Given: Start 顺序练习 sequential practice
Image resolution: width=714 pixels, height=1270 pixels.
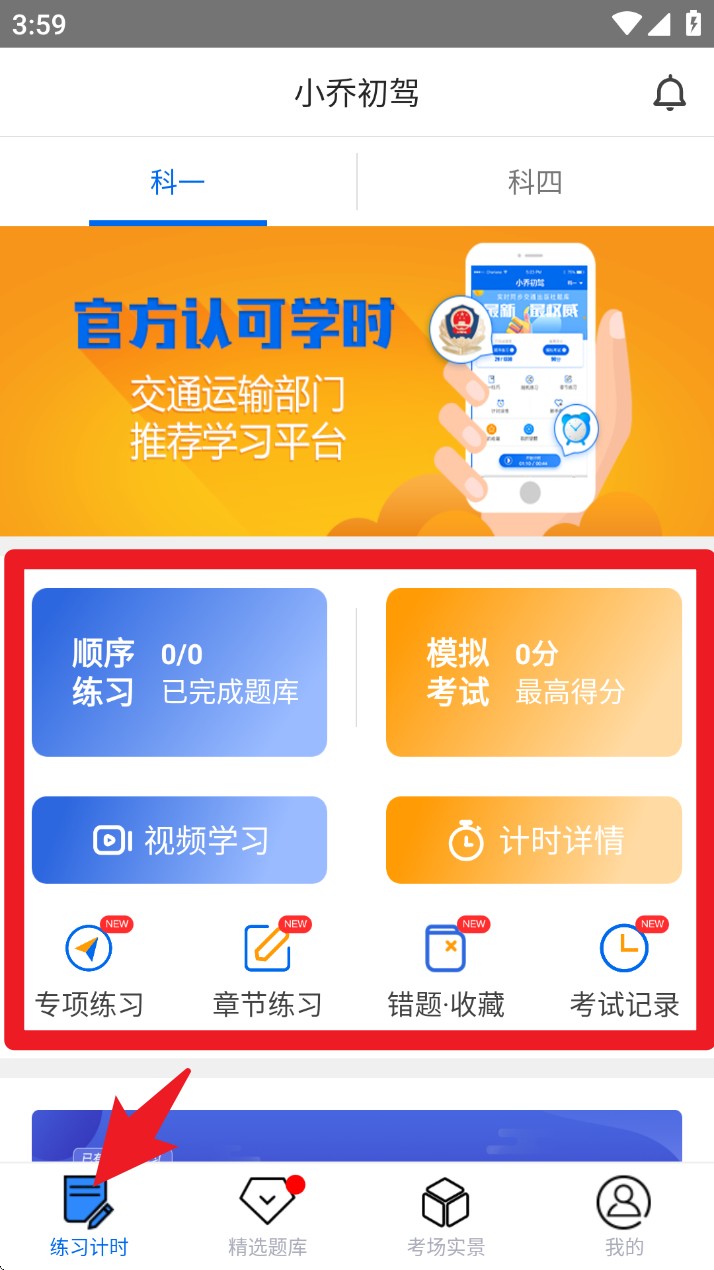Looking at the screenshot, I should 180,672.
